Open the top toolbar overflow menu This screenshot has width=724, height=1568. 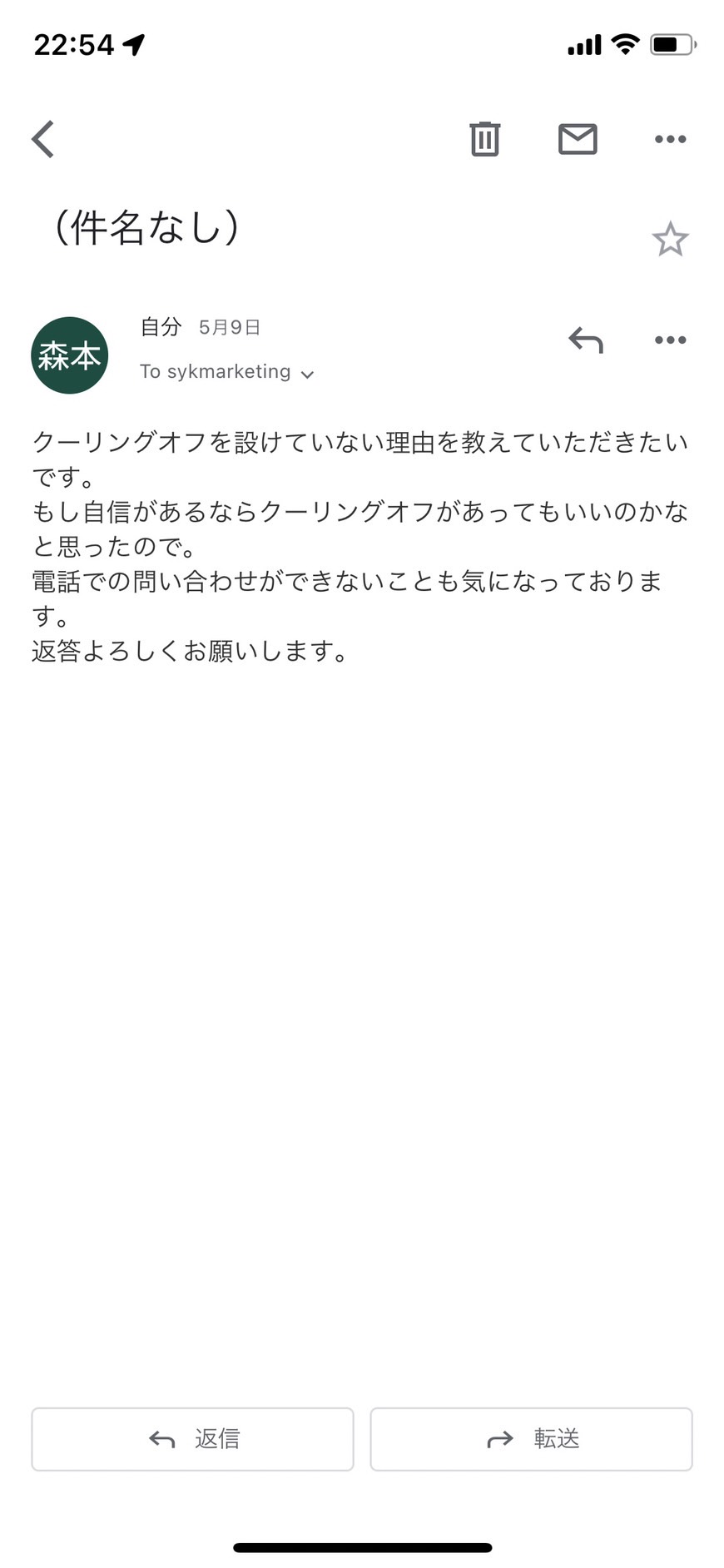pyautogui.click(x=670, y=139)
